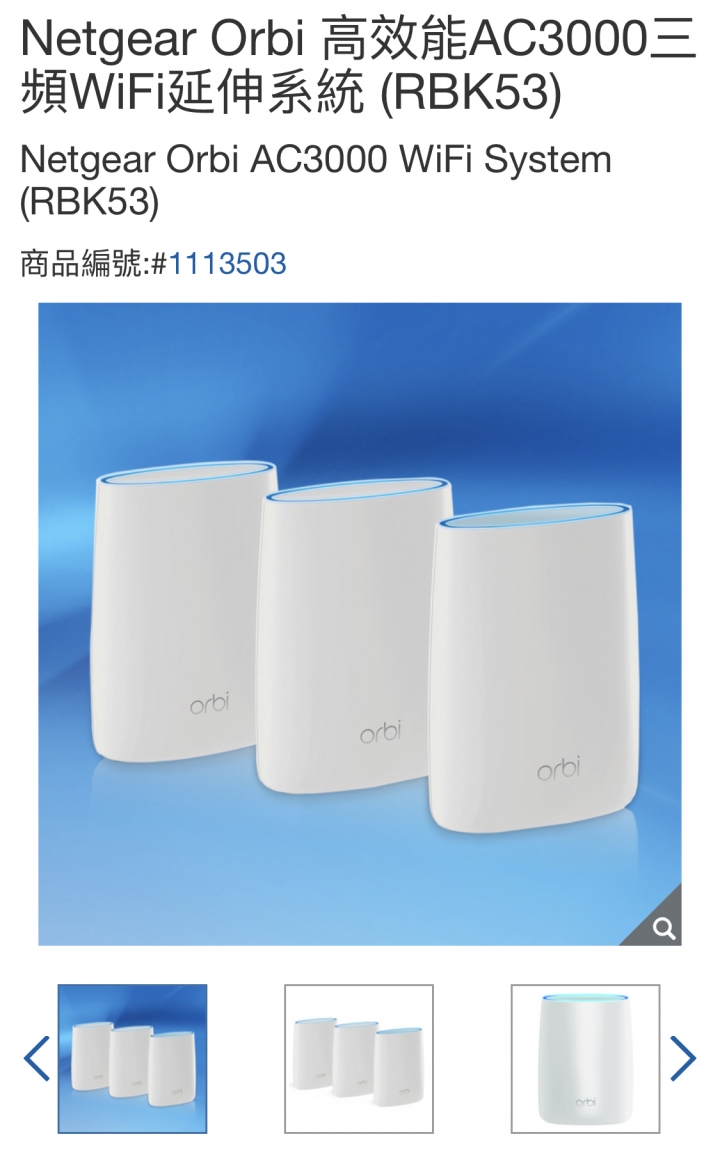Select the blue-background three Orbi thumbnail
Screen dimensions: 720x1164
tap(132, 1059)
